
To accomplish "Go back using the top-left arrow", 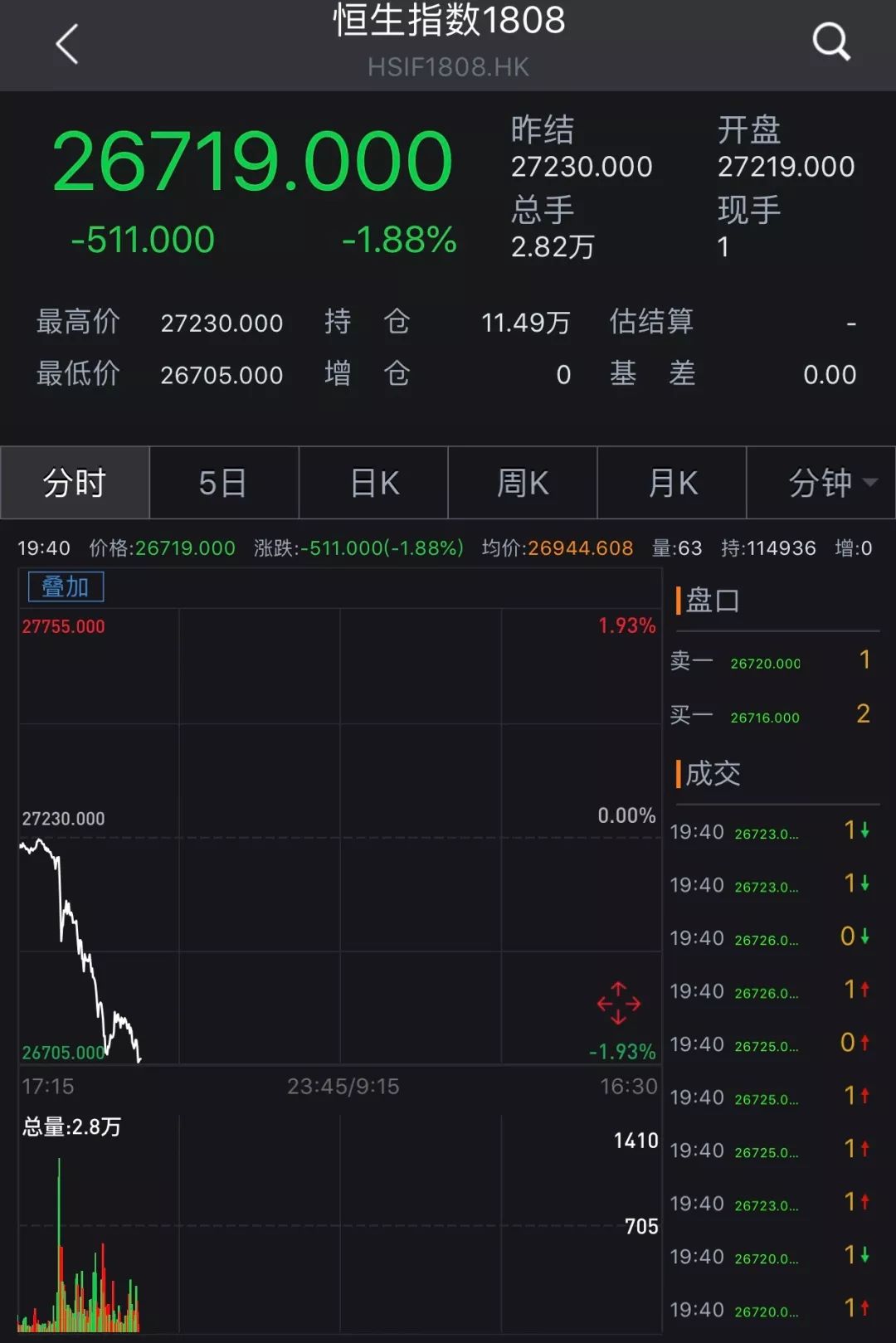I will click(x=66, y=43).
